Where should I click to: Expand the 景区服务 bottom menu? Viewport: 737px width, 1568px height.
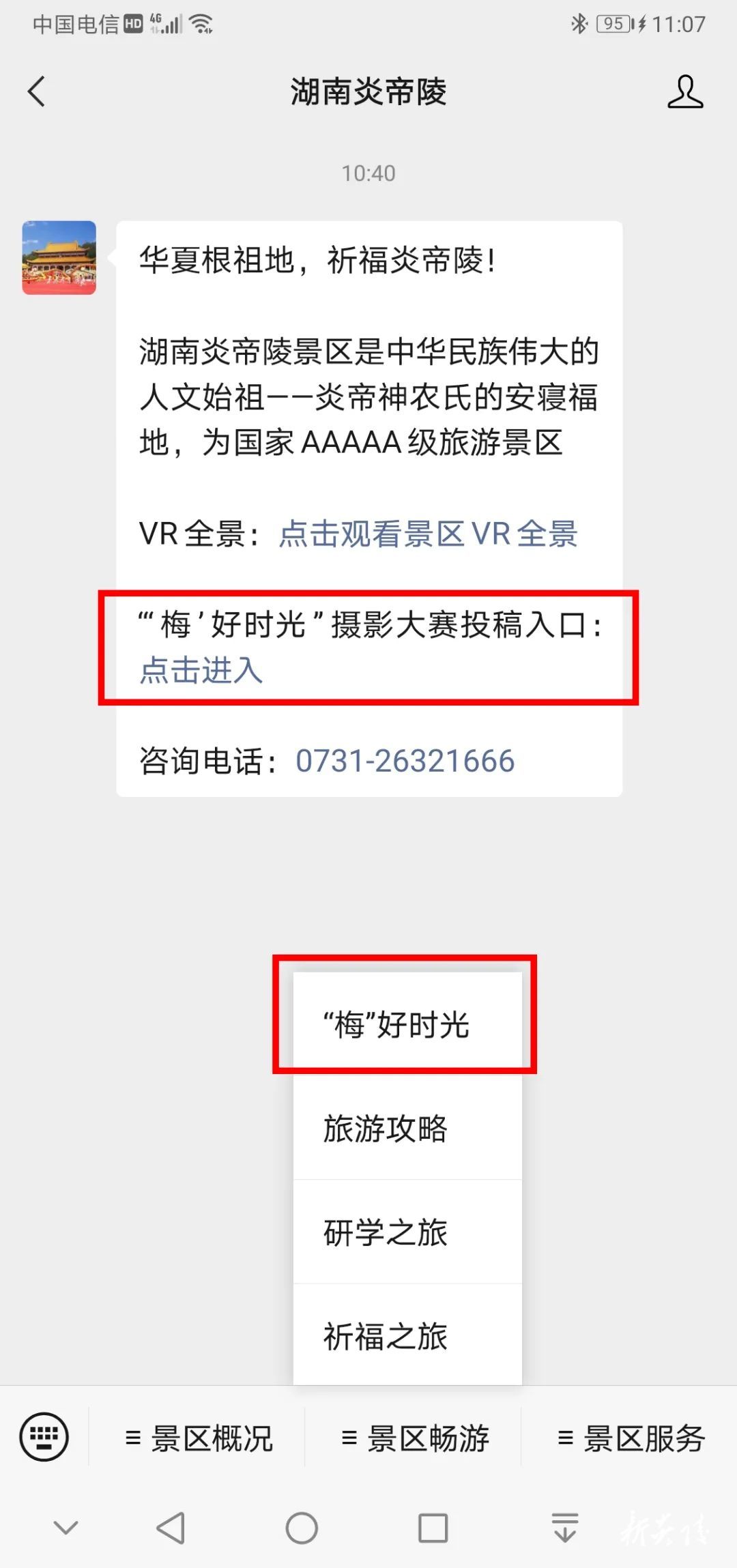point(631,1438)
